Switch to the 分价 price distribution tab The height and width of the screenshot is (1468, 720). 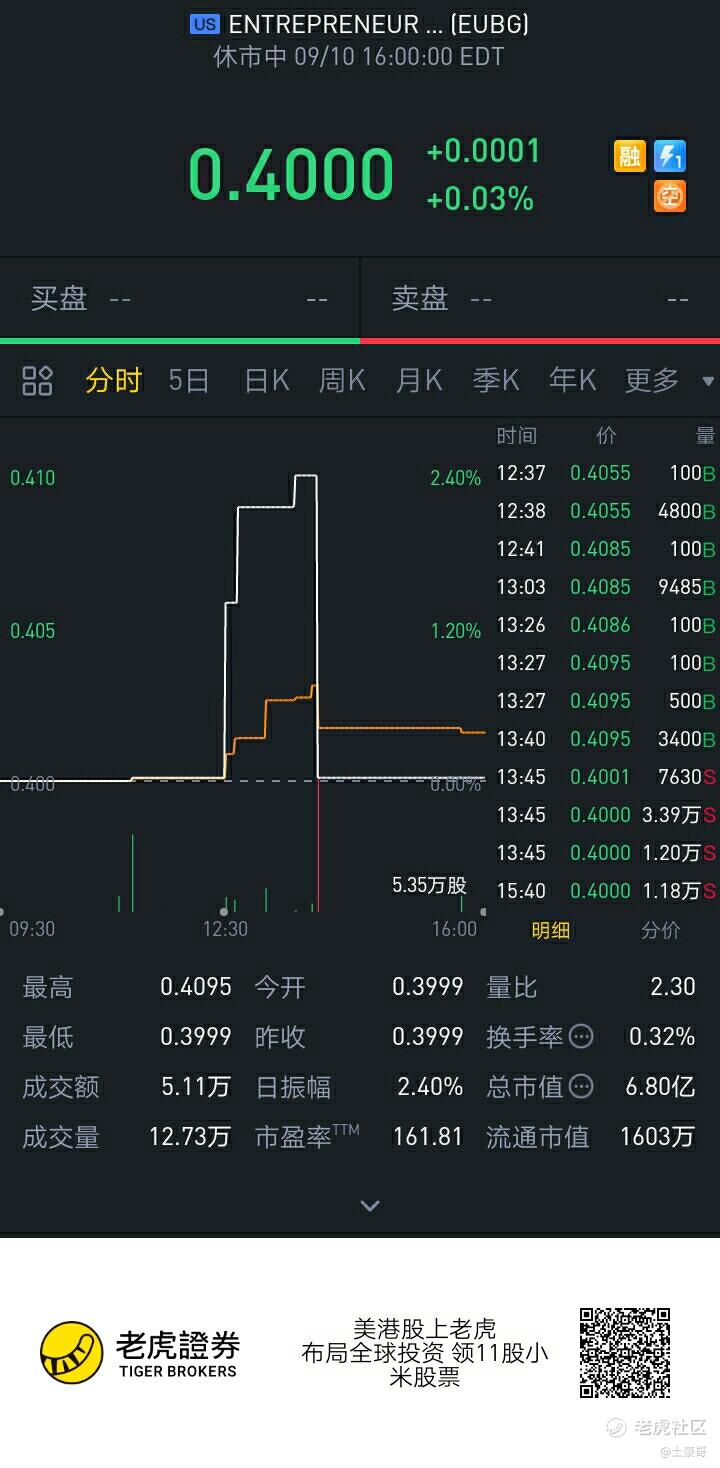660,930
